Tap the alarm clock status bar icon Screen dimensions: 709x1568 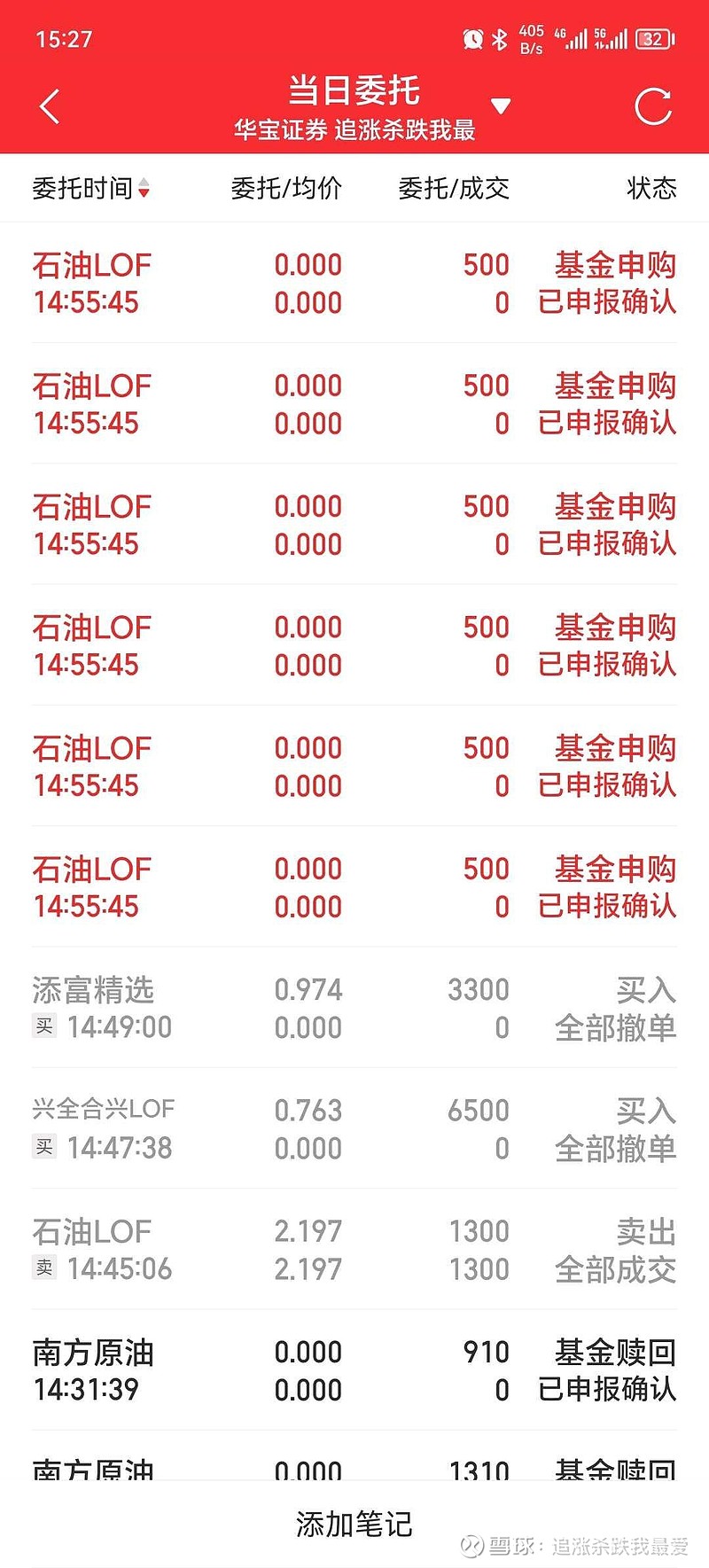click(x=471, y=38)
